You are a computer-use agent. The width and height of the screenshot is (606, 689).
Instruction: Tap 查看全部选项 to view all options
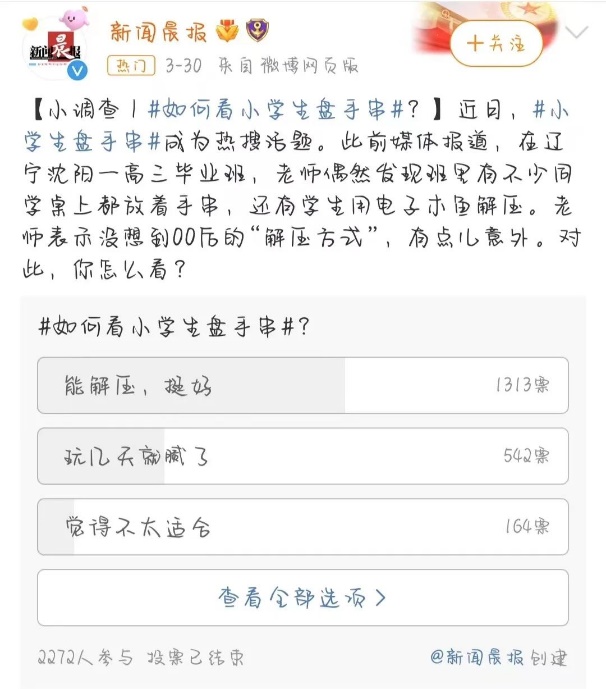click(302, 597)
